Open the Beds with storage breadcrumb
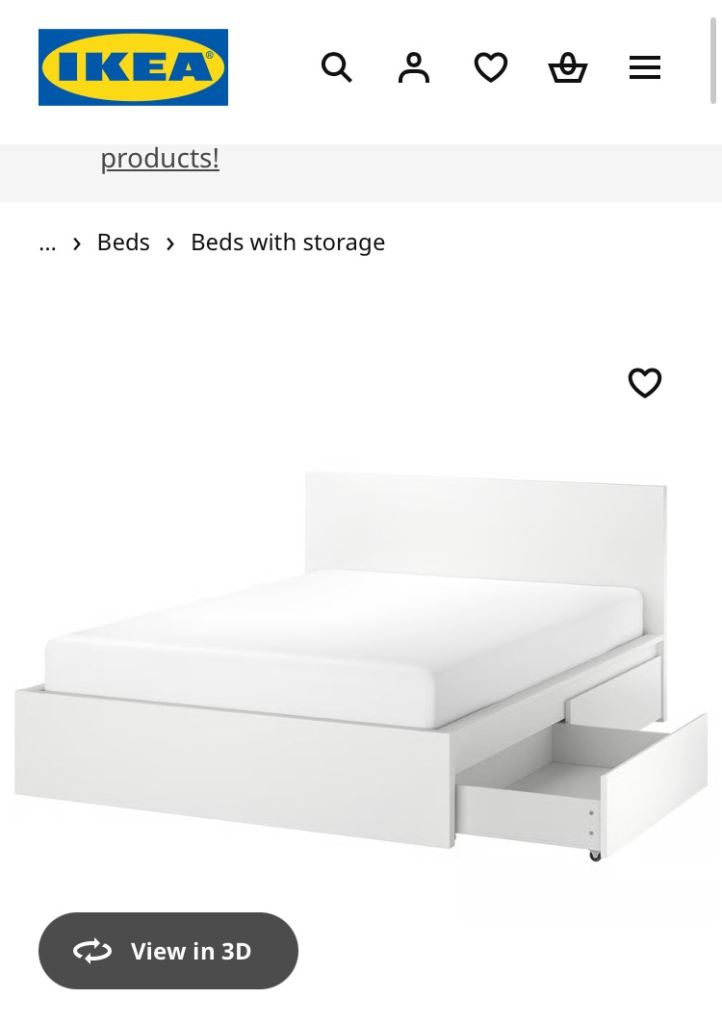Viewport: 722px width, 1024px height. click(x=288, y=243)
